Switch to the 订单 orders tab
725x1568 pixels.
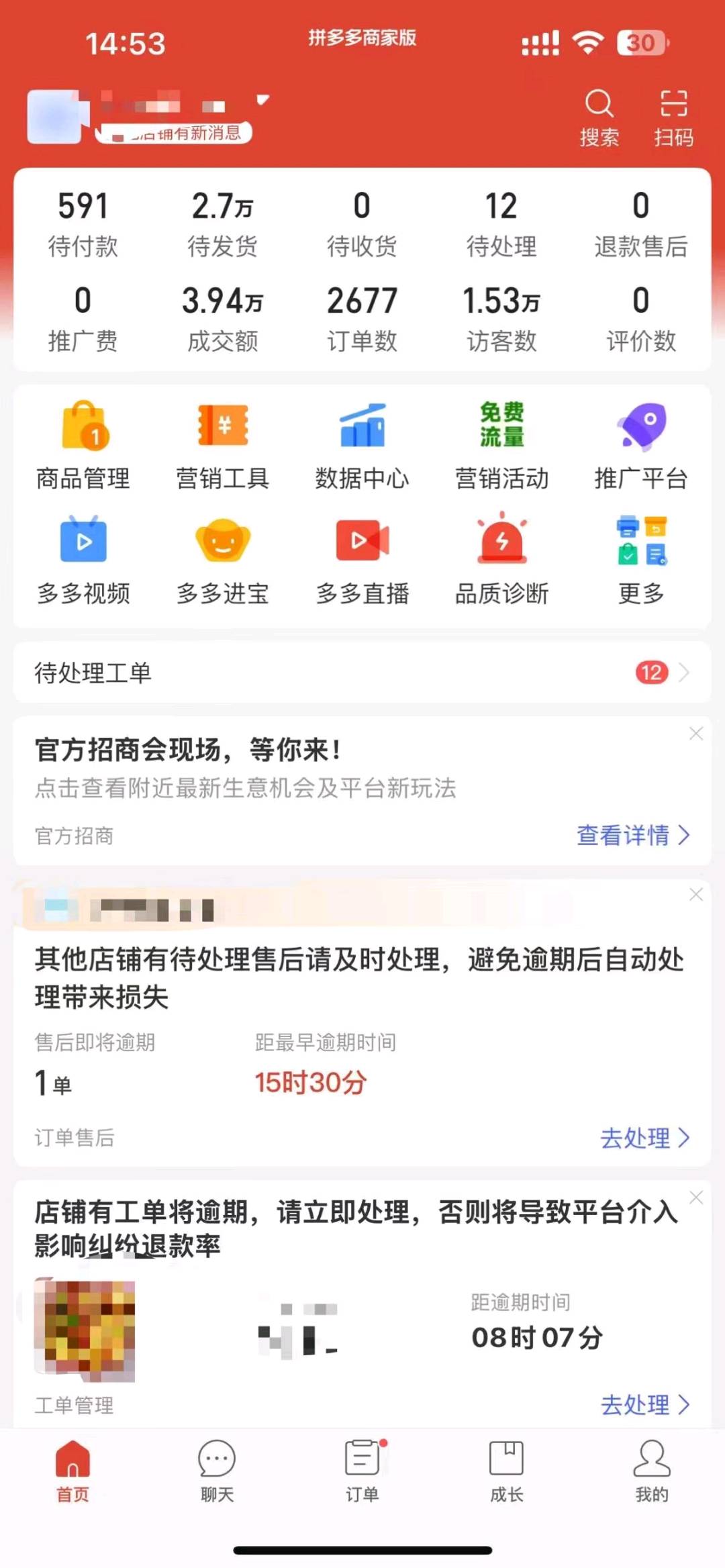pyautogui.click(x=362, y=1470)
